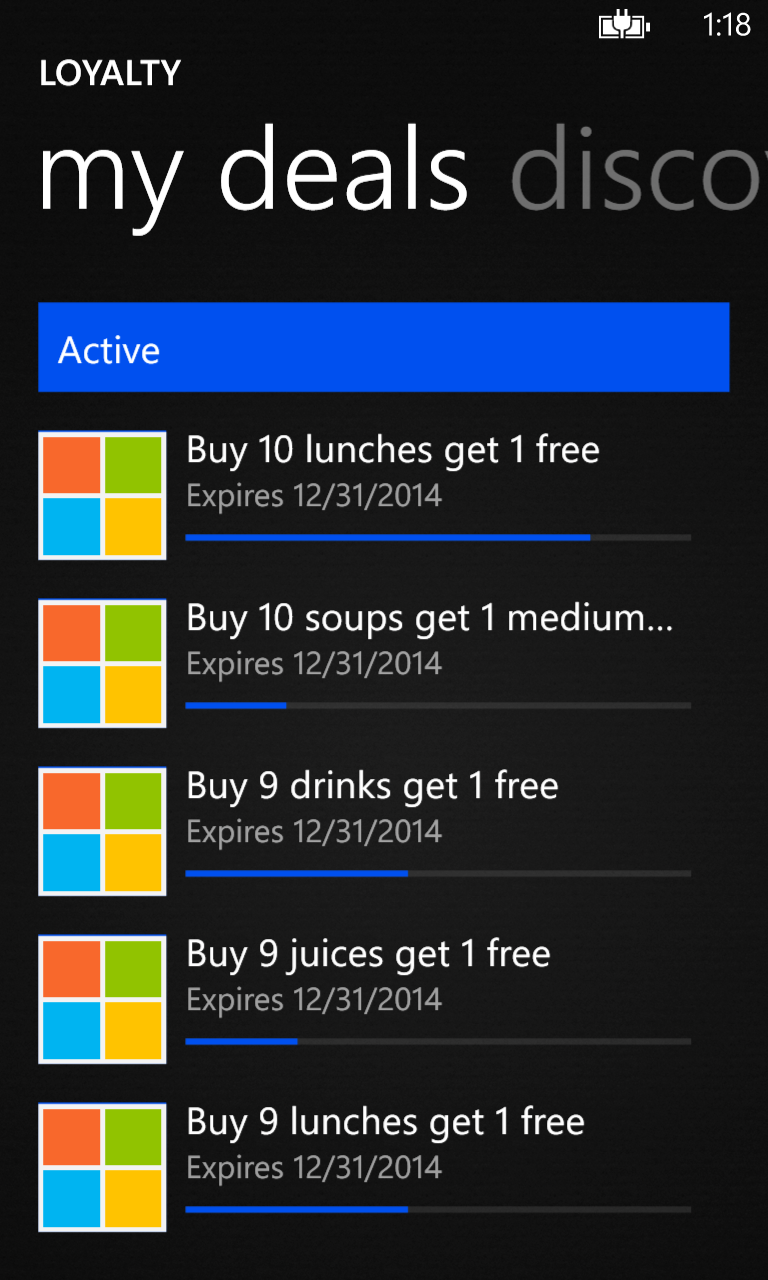
Task: Open Buy 9 juices get 1 free
Action: point(368,956)
